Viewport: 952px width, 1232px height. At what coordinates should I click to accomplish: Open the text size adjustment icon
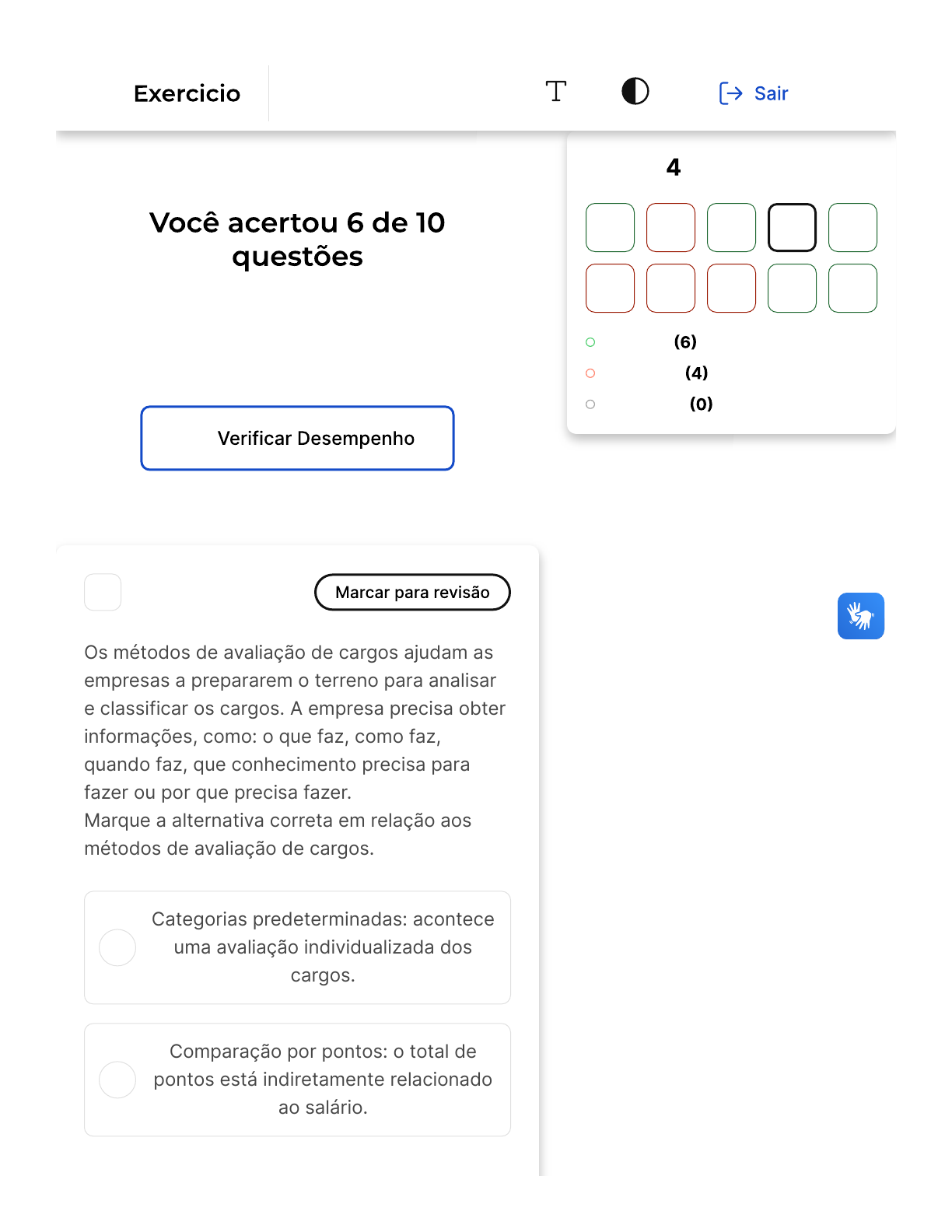tap(555, 92)
